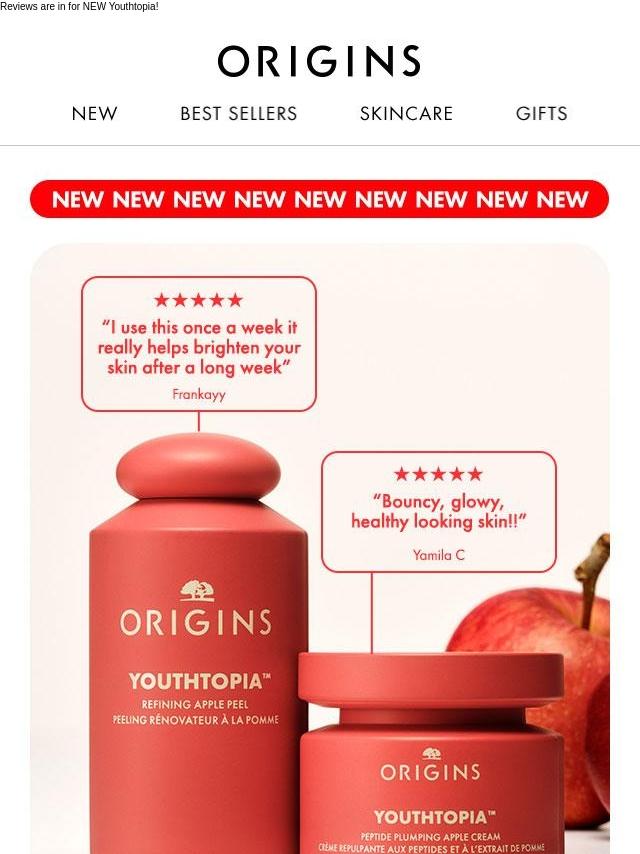Open the NEW navigation link
This screenshot has height=854, width=640.
[95, 114]
